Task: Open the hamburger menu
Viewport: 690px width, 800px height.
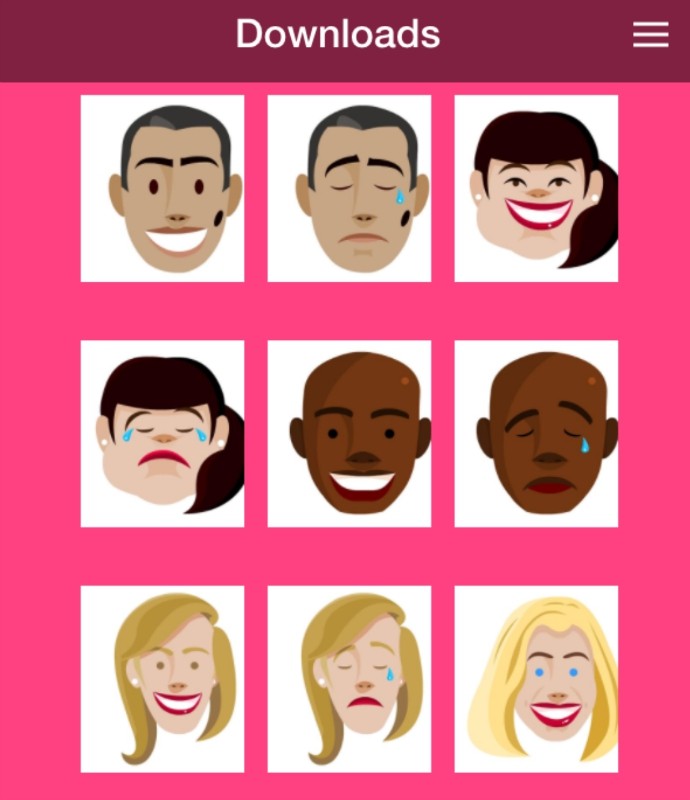Action: [650, 35]
